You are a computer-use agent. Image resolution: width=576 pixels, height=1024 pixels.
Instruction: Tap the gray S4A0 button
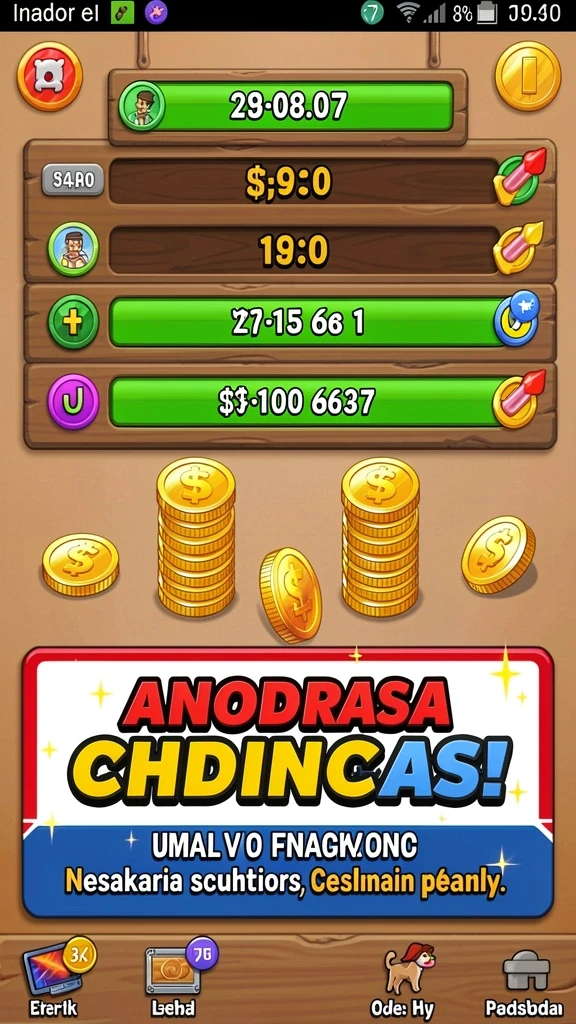coord(73,180)
